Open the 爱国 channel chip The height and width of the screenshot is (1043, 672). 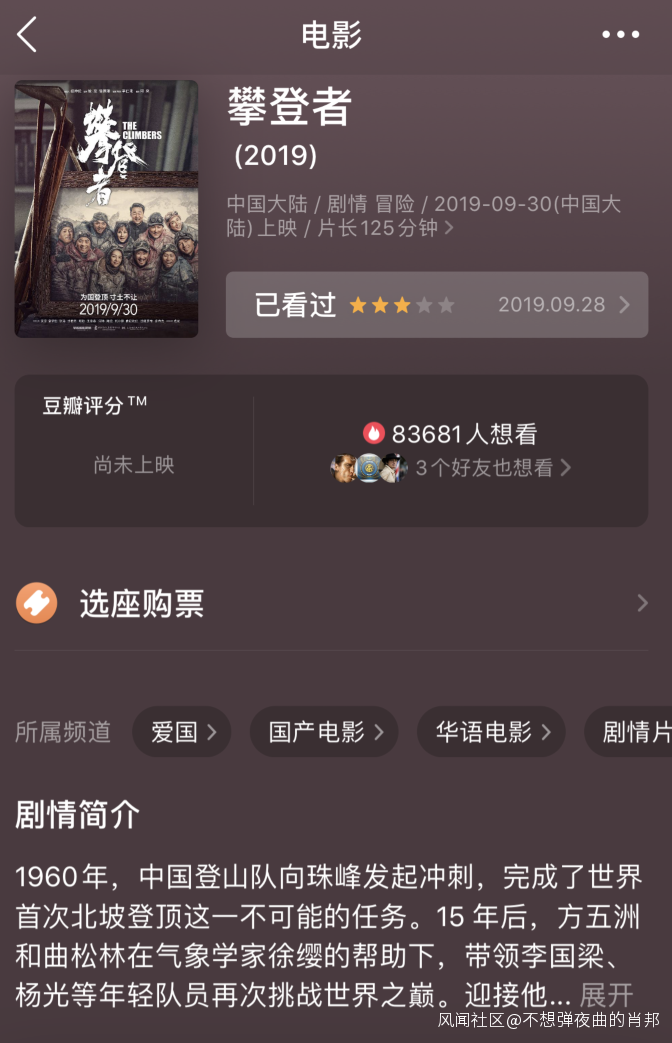click(181, 732)
